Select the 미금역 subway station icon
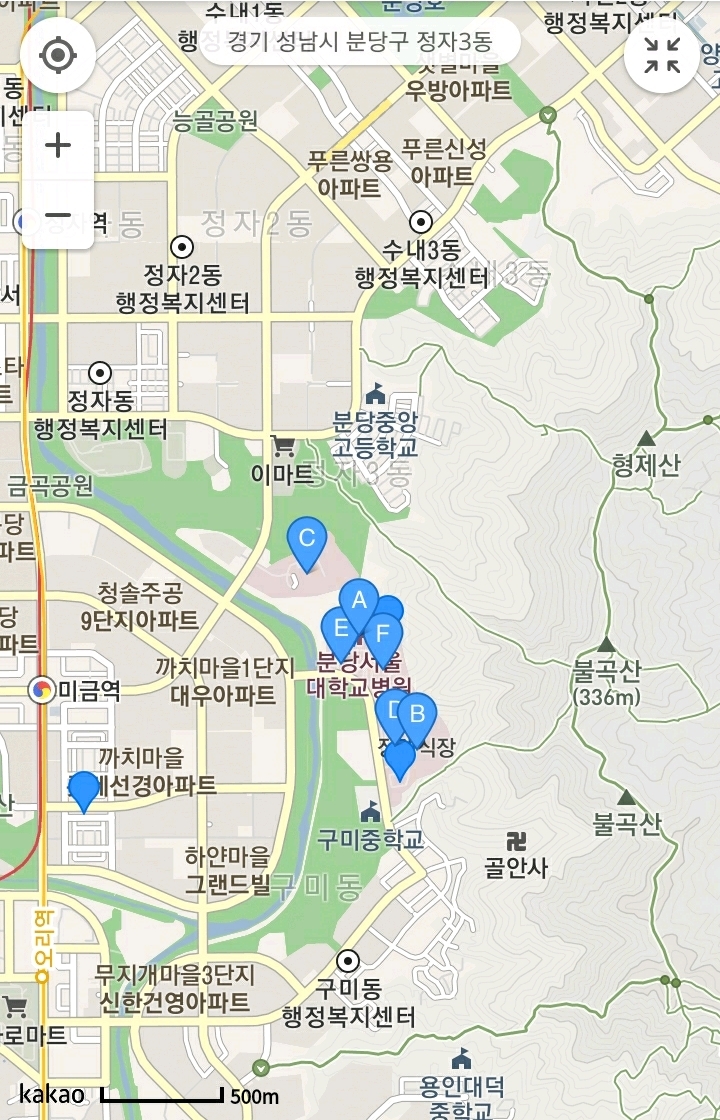The width and height of the screenshot is (720, 1120). pos(40,688)
